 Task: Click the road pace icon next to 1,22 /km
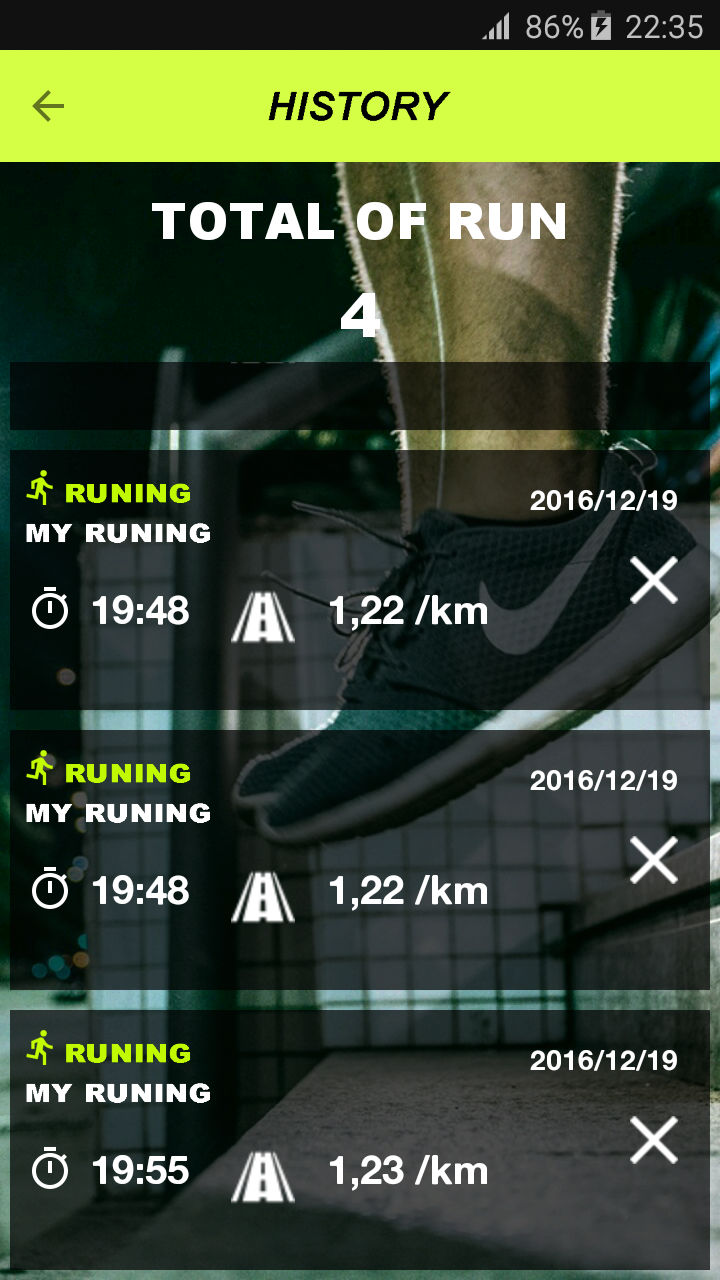point(264,614)
